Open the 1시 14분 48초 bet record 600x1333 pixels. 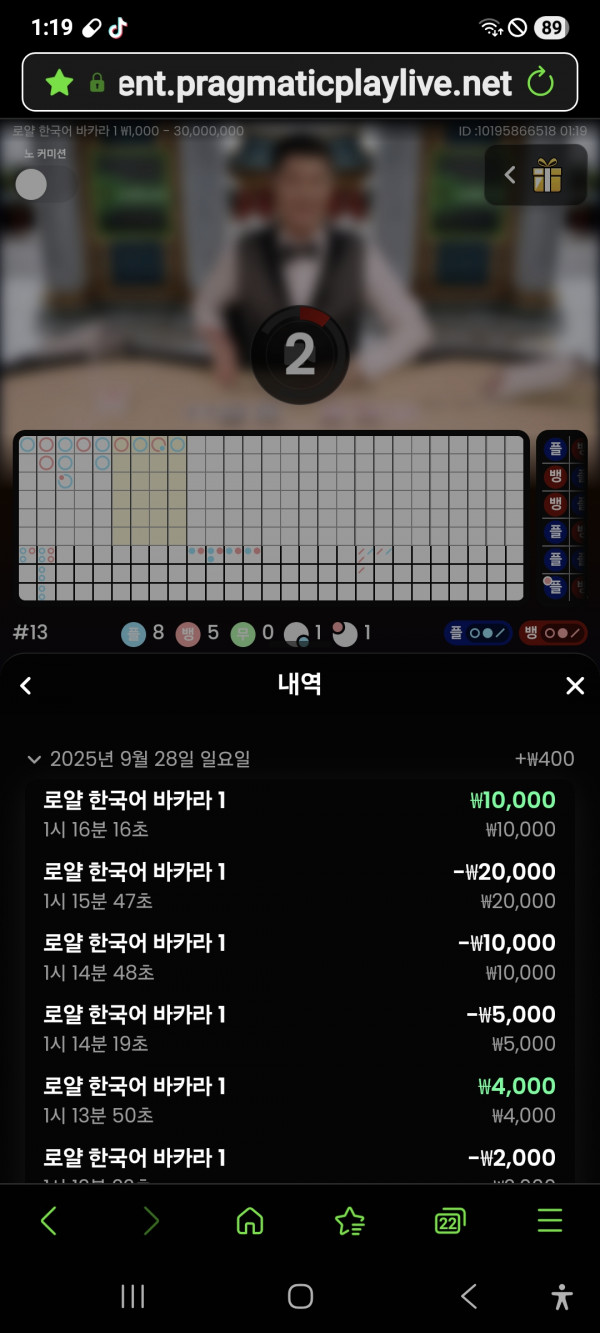(x=299, y=957)
